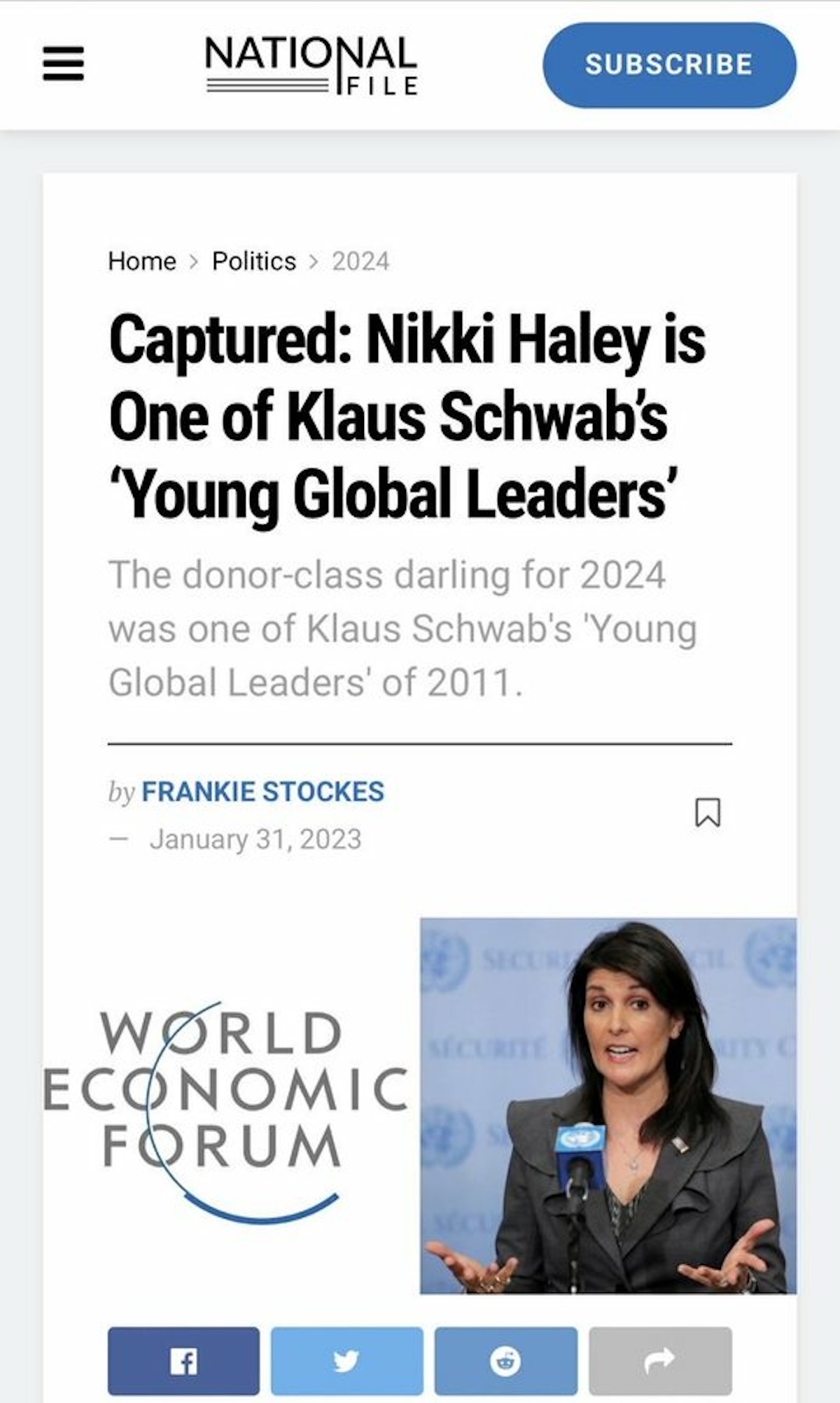Open the Politics breadcrumb link
Viewport: 840px width, 1403px height.
254,261
